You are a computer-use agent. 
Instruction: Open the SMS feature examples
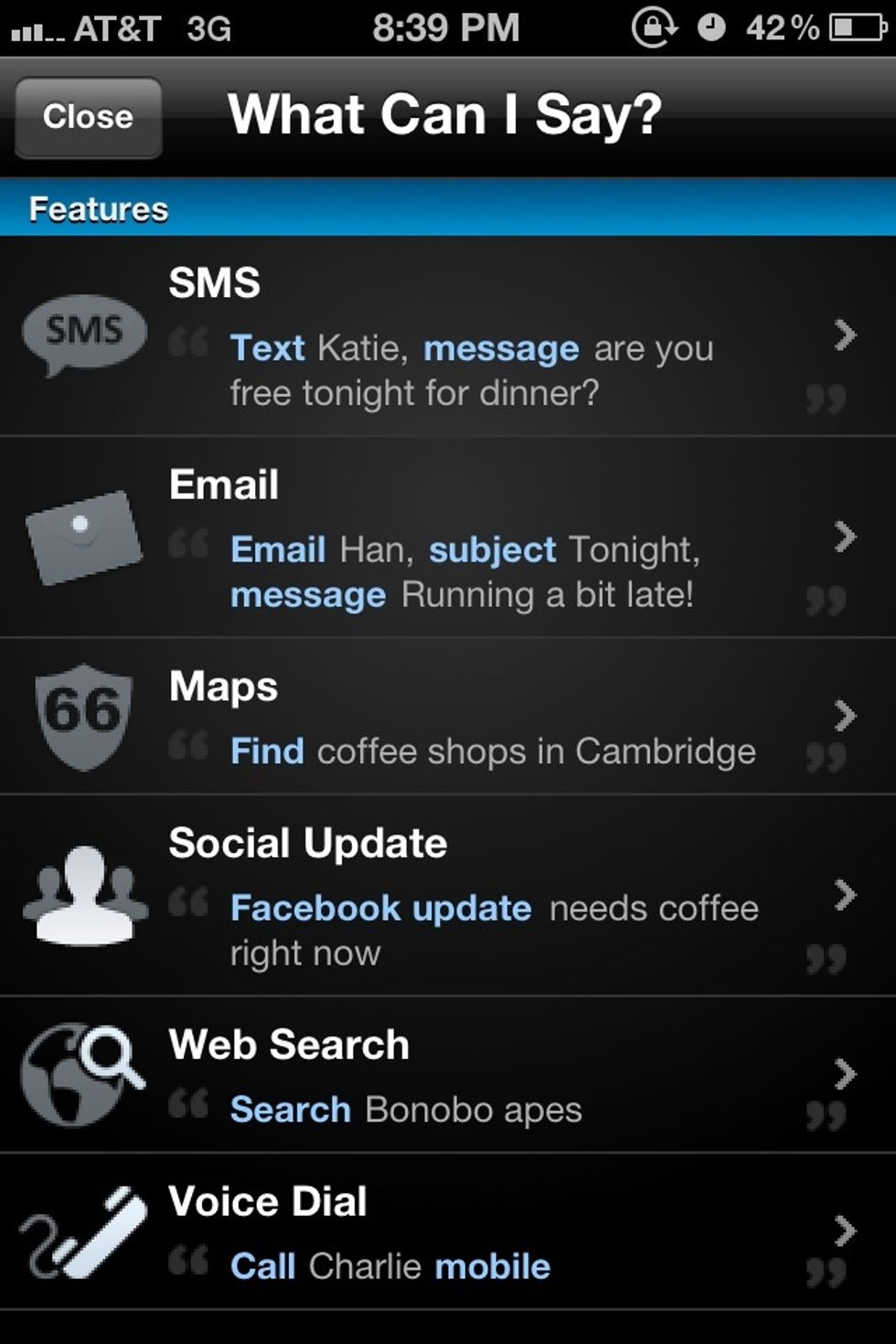point(448,336)
